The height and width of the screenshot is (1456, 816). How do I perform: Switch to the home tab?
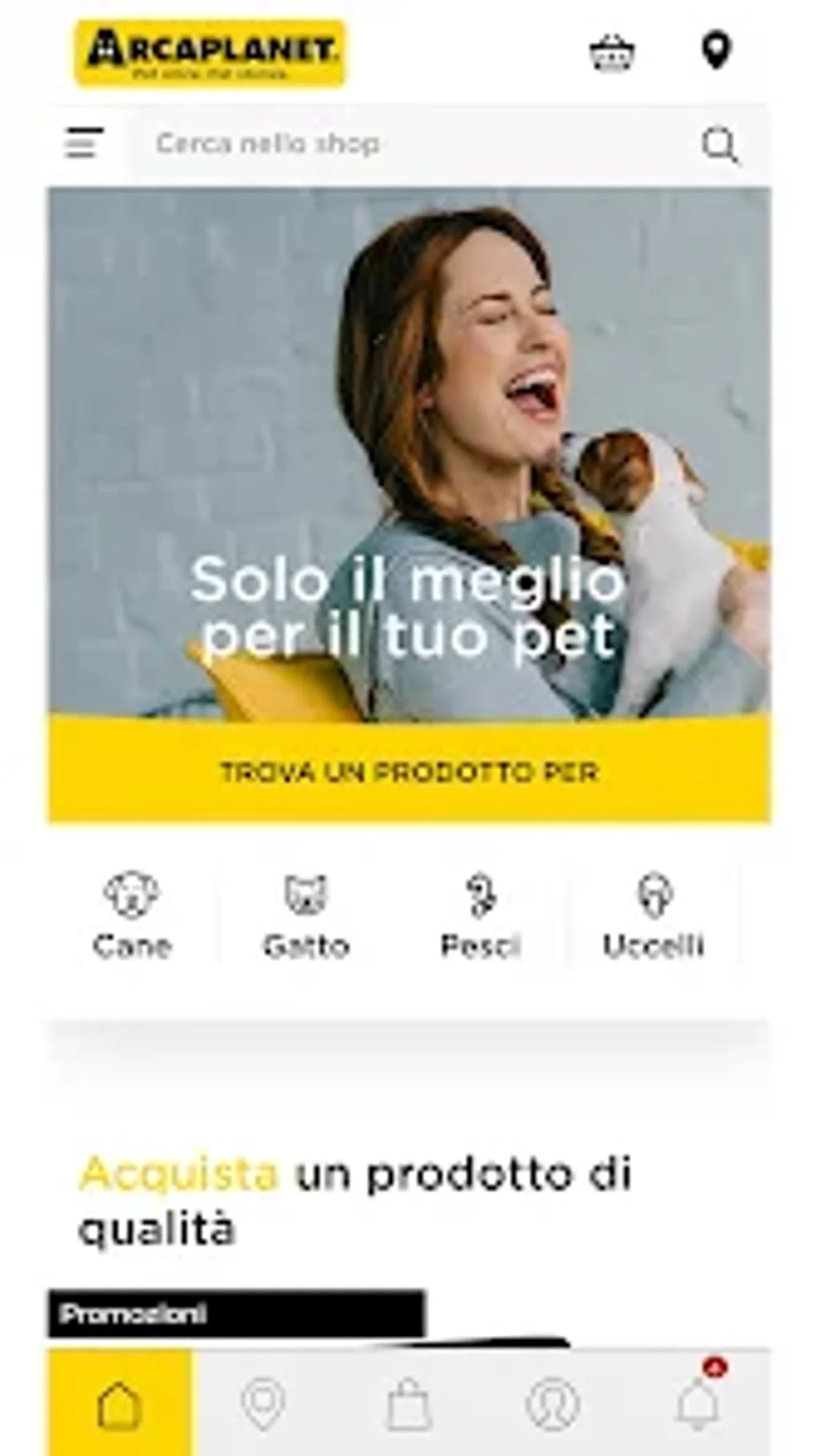click(120, 1403)
